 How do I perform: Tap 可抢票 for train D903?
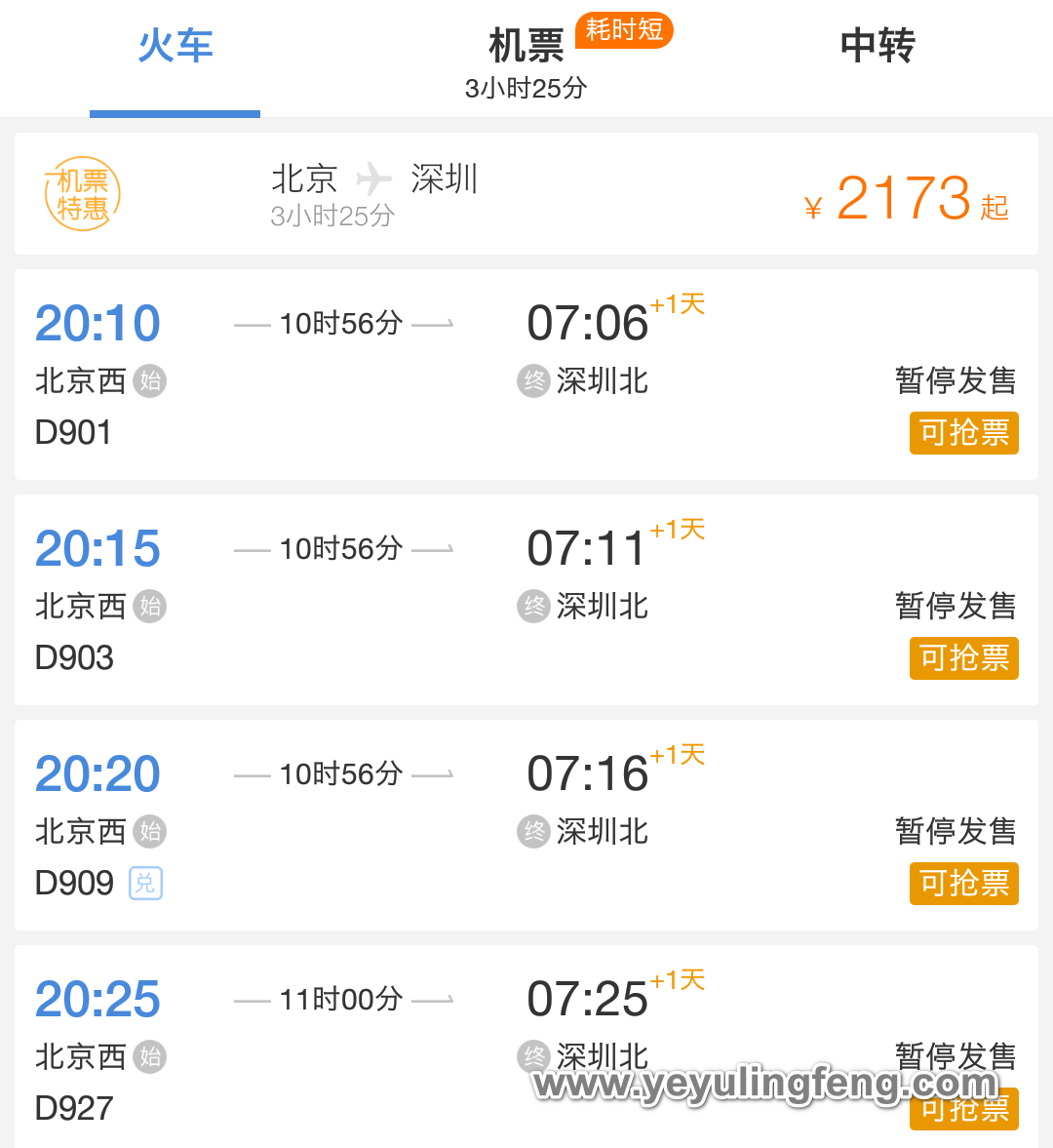[x=963, y=658]
